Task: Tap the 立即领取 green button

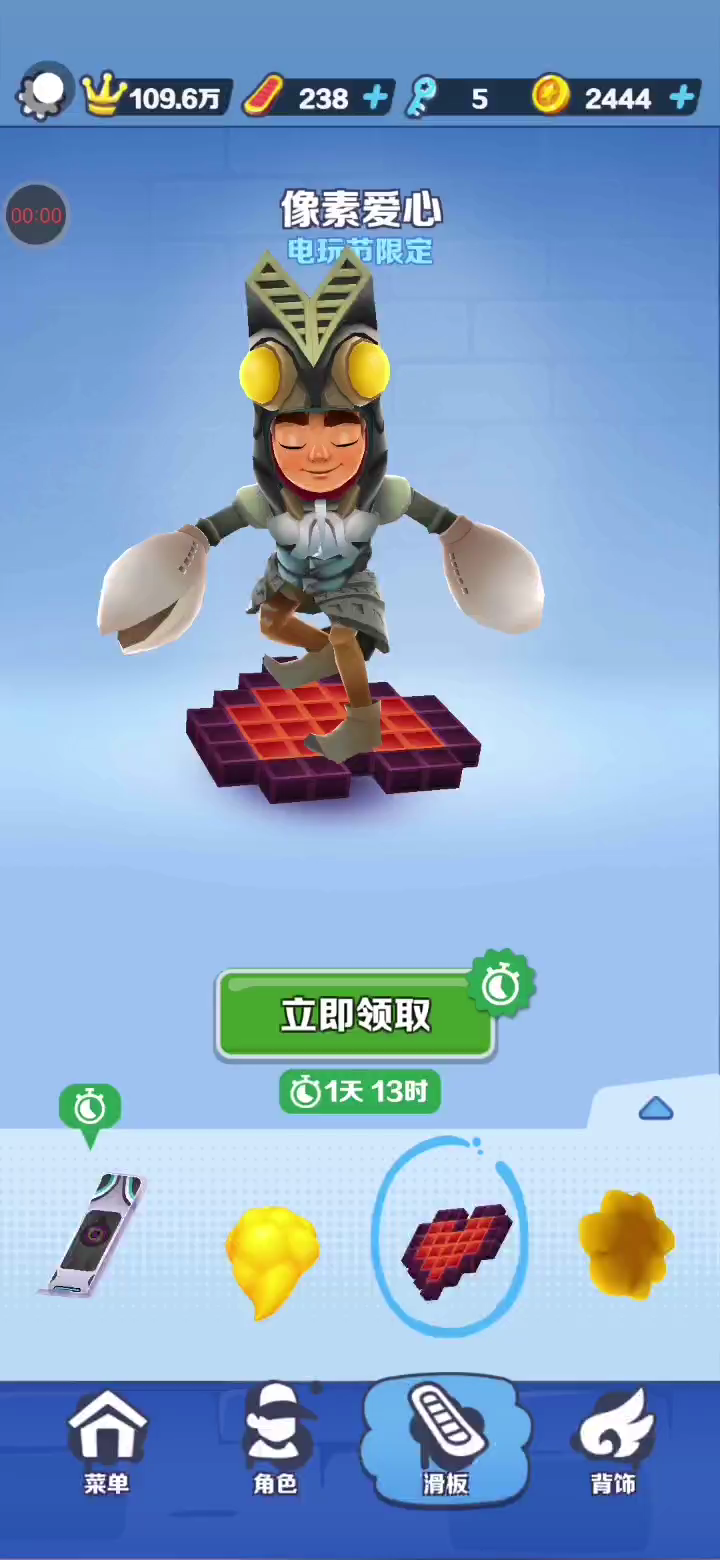Action: pyautogui.click(x=356, y=1015)
